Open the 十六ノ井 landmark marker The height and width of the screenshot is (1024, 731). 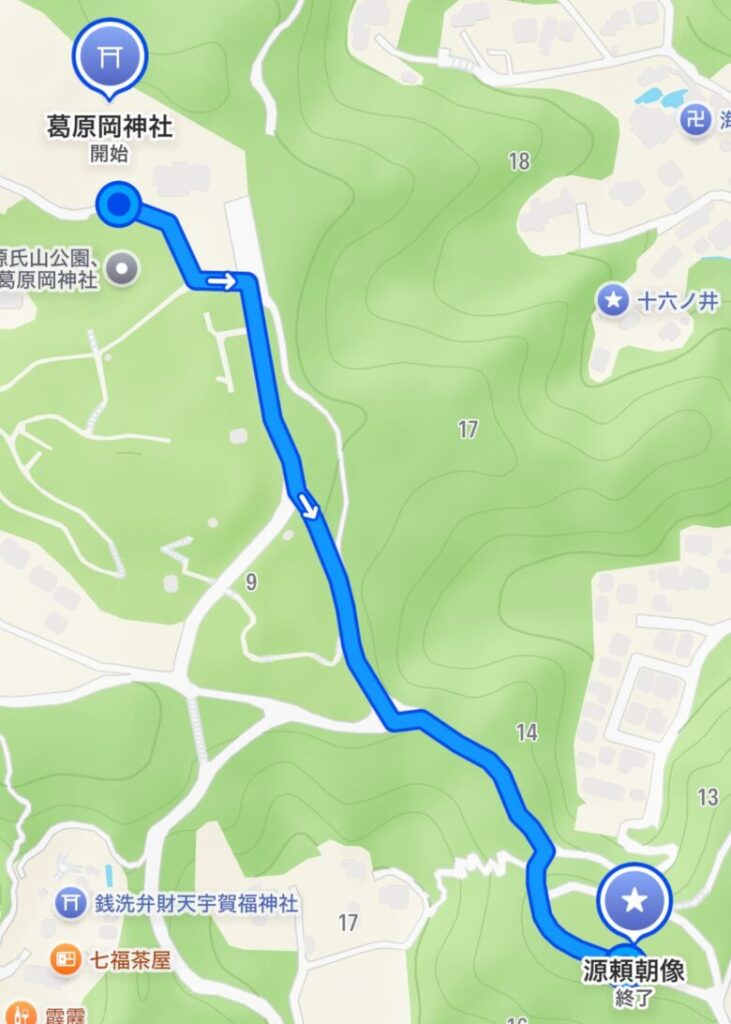pos(611,299)
